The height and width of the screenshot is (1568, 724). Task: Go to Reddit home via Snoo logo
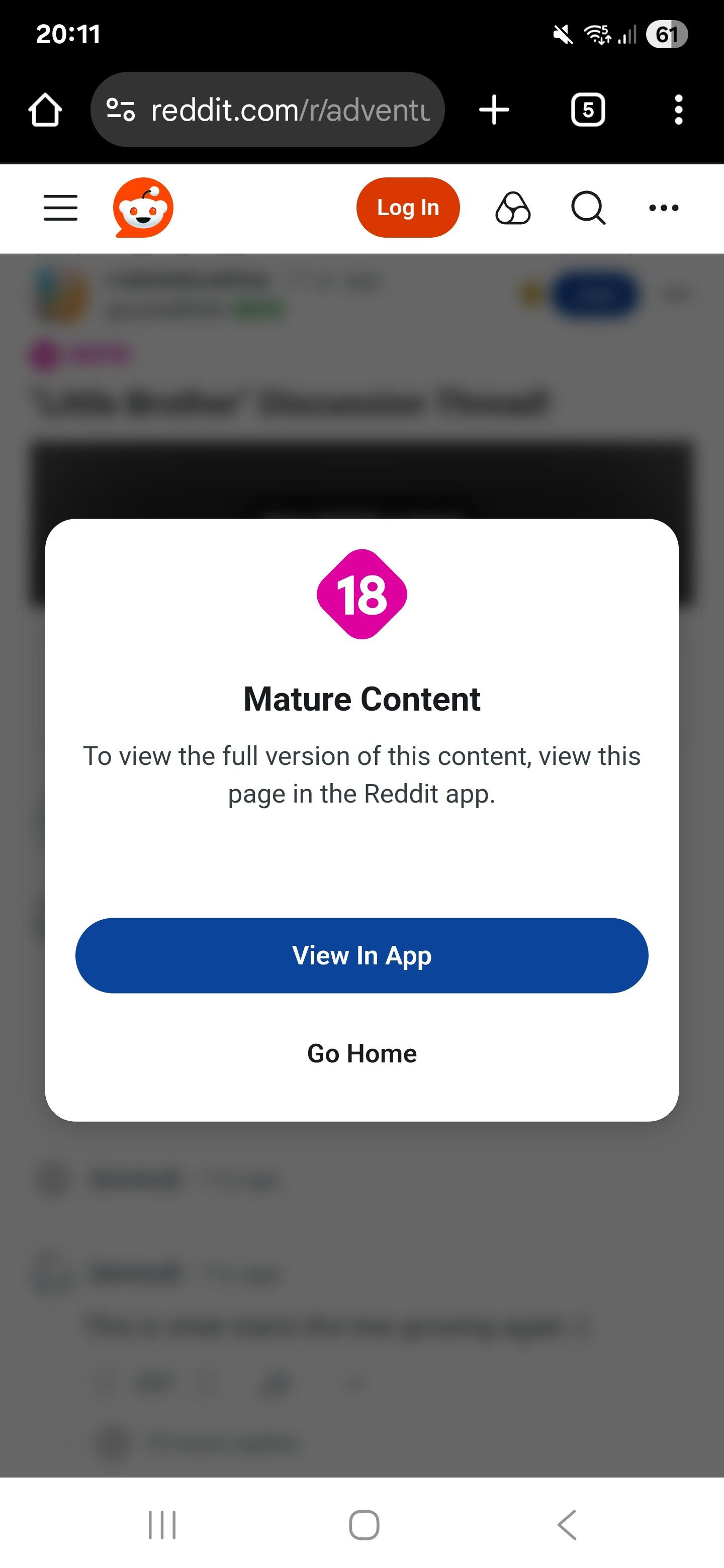coord(143,208)
